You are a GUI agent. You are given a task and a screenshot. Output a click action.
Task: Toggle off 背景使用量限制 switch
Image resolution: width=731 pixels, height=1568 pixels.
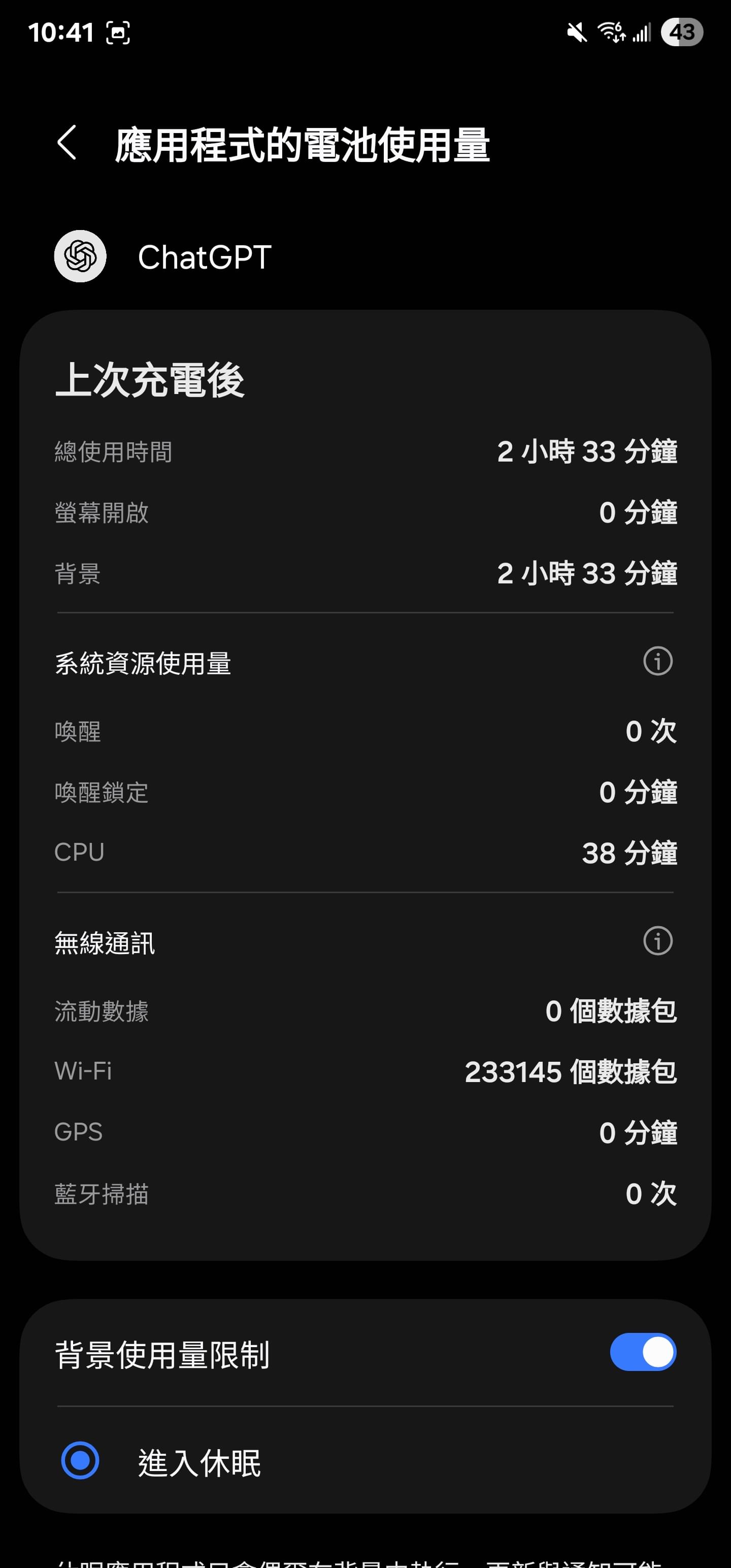click(643, 1352)
